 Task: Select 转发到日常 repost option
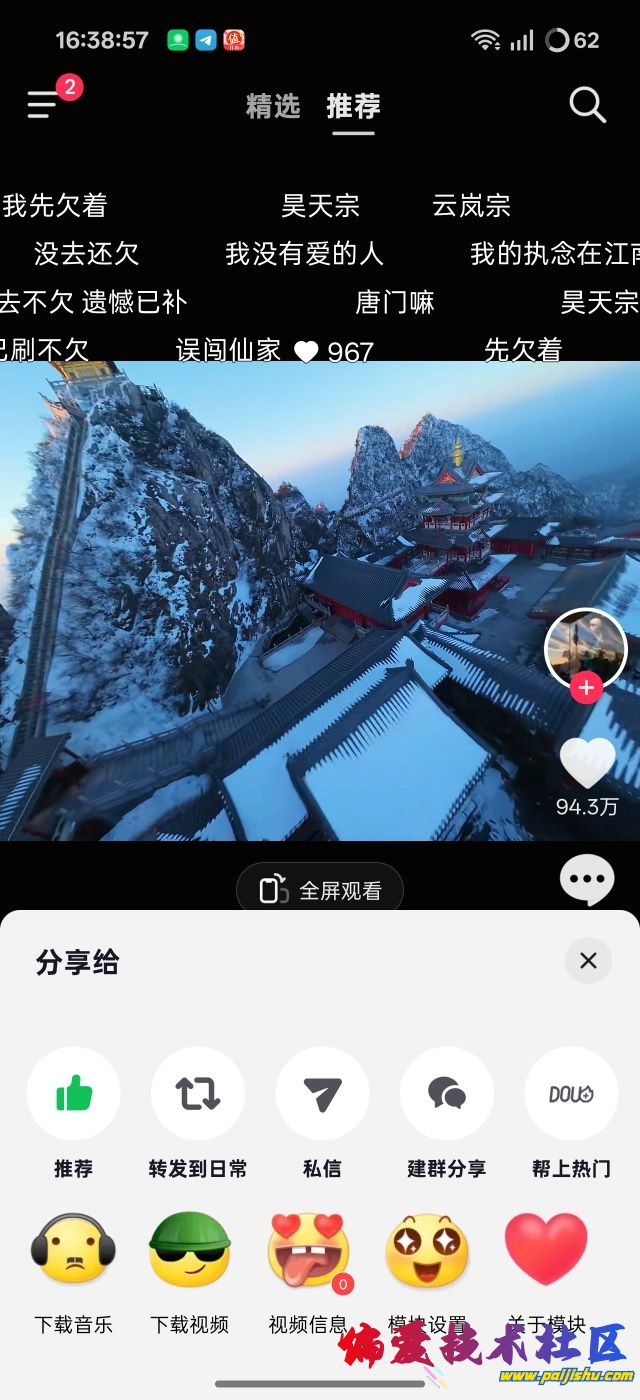tap(198, 1094)
